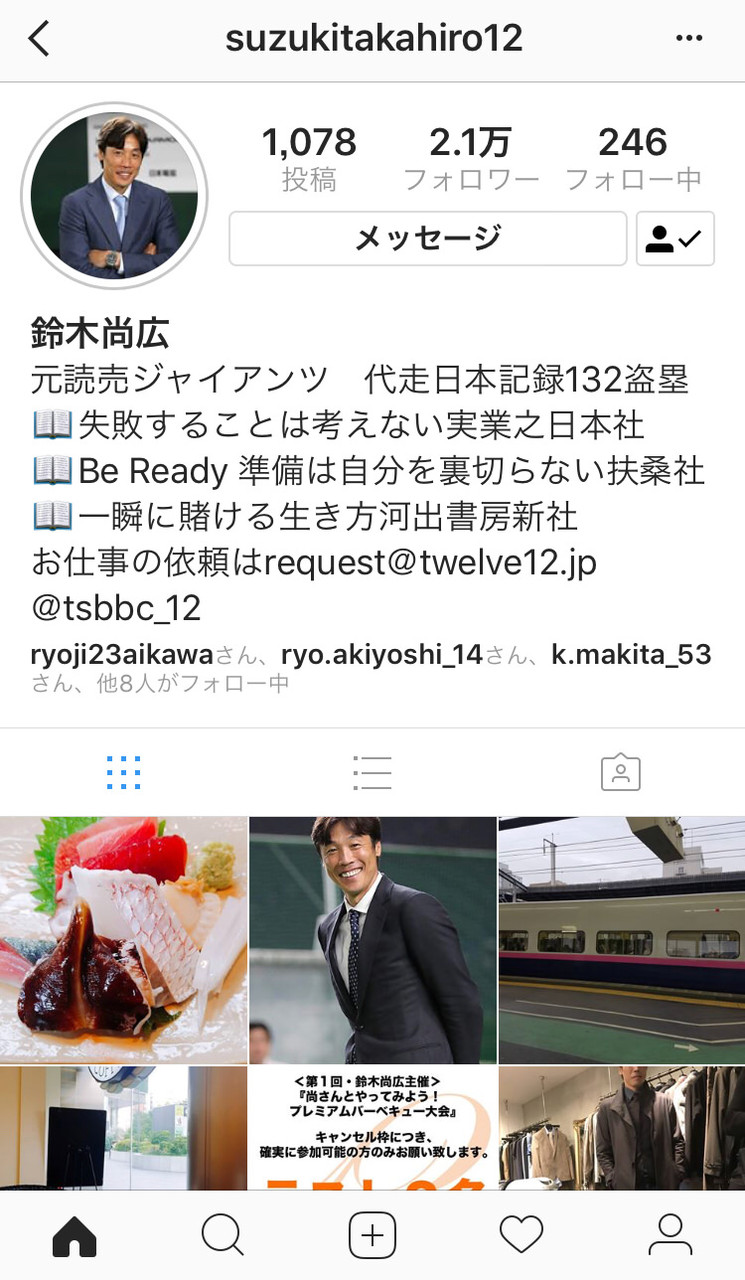
Task: Expand followers by tapping 2.1万 フォロワー
Action: click(471, 156)
